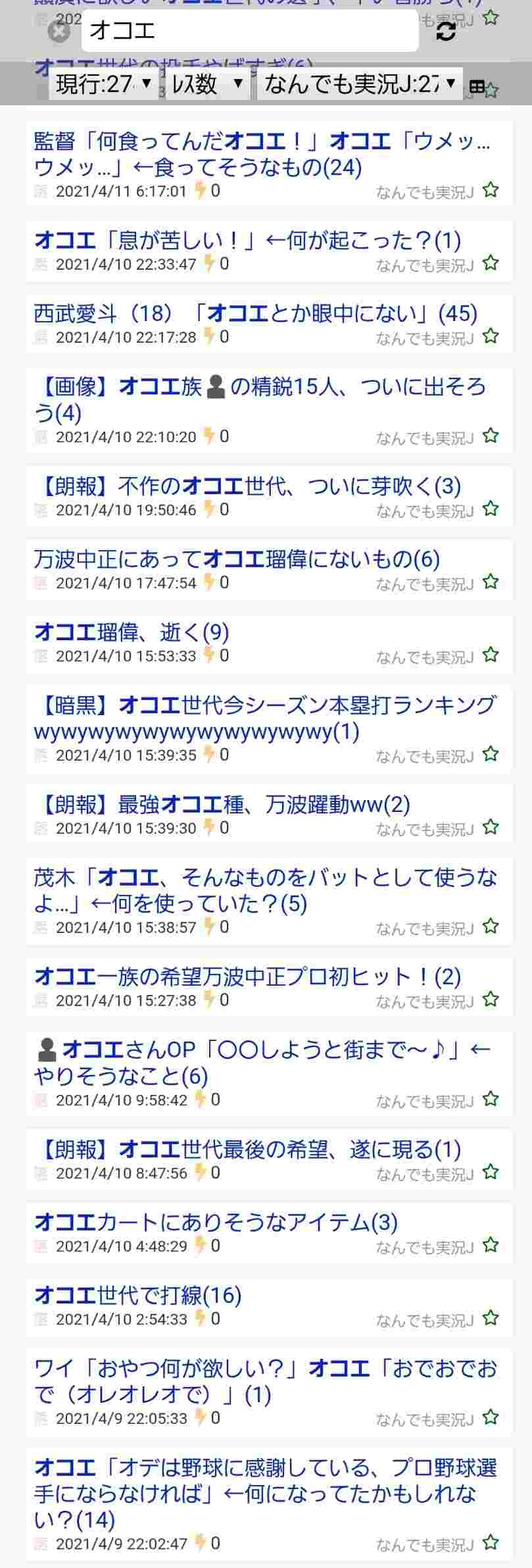Image resolution: width=532 pixels, height=1568 pixels.
Task: Favorite the 西武愛斗（18） thread
Action: (x=491, y=337)
